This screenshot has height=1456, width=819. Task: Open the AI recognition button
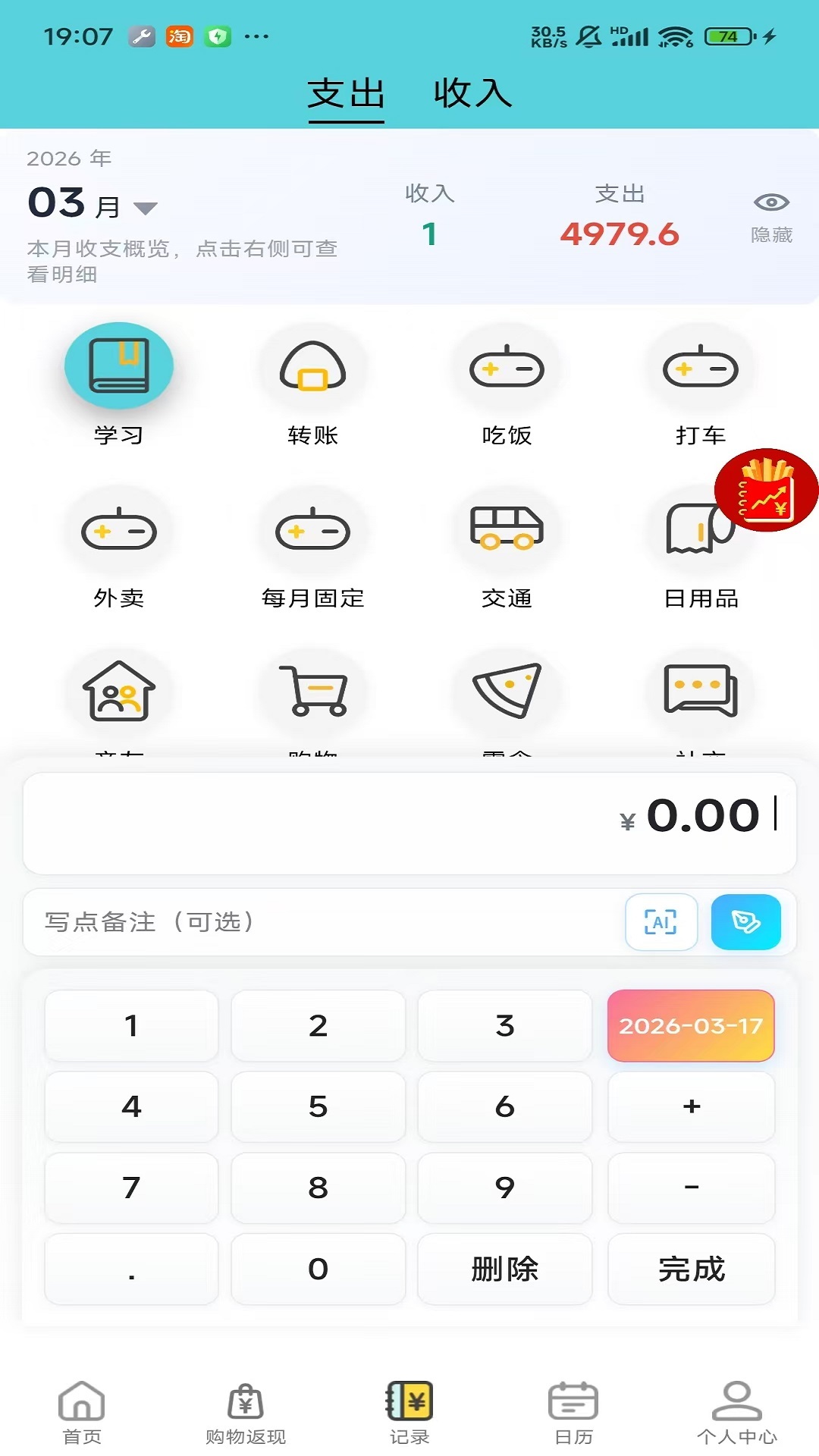(661, 922)
